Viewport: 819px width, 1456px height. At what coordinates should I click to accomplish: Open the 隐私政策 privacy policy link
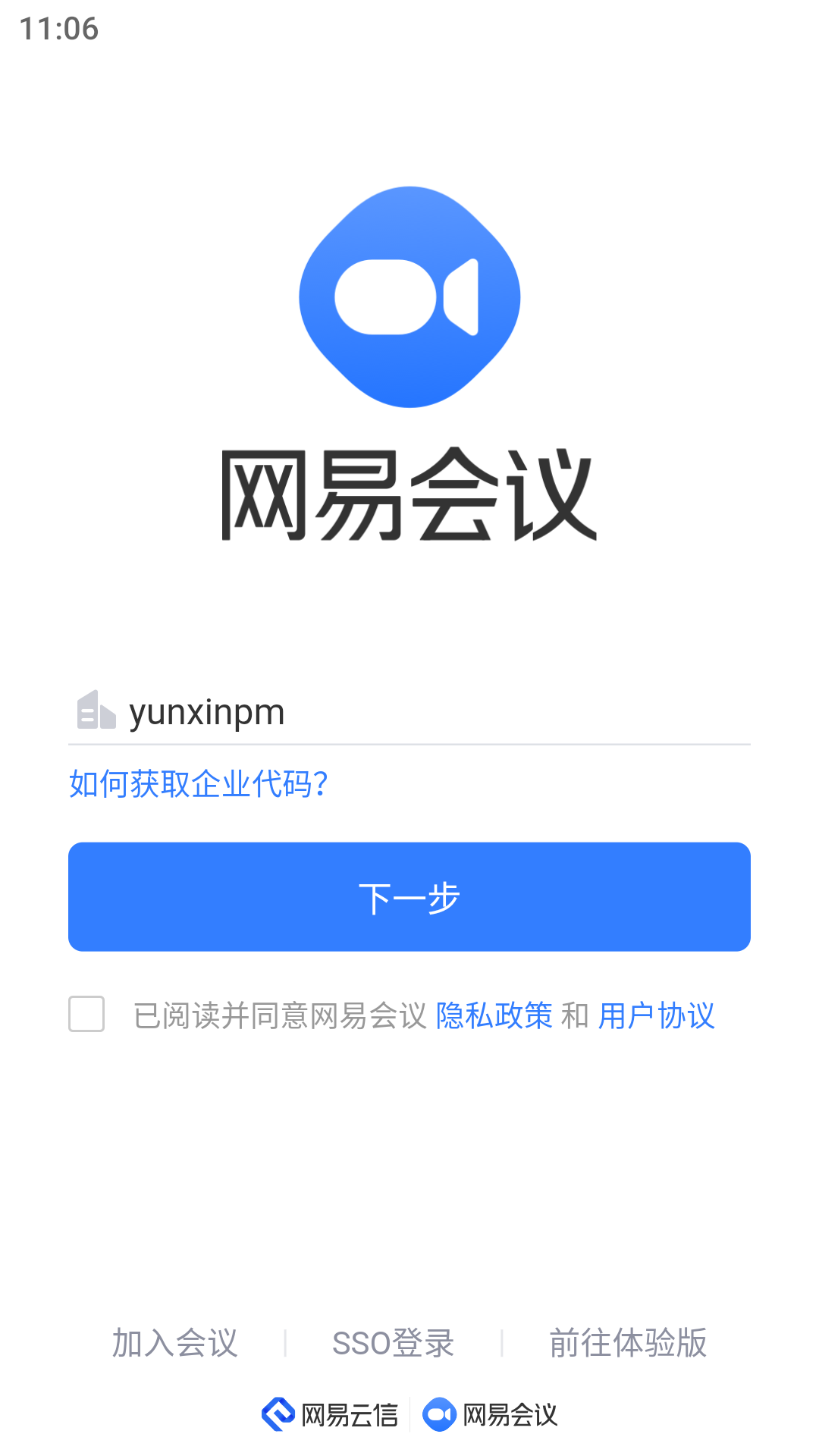pos(494,1015)
